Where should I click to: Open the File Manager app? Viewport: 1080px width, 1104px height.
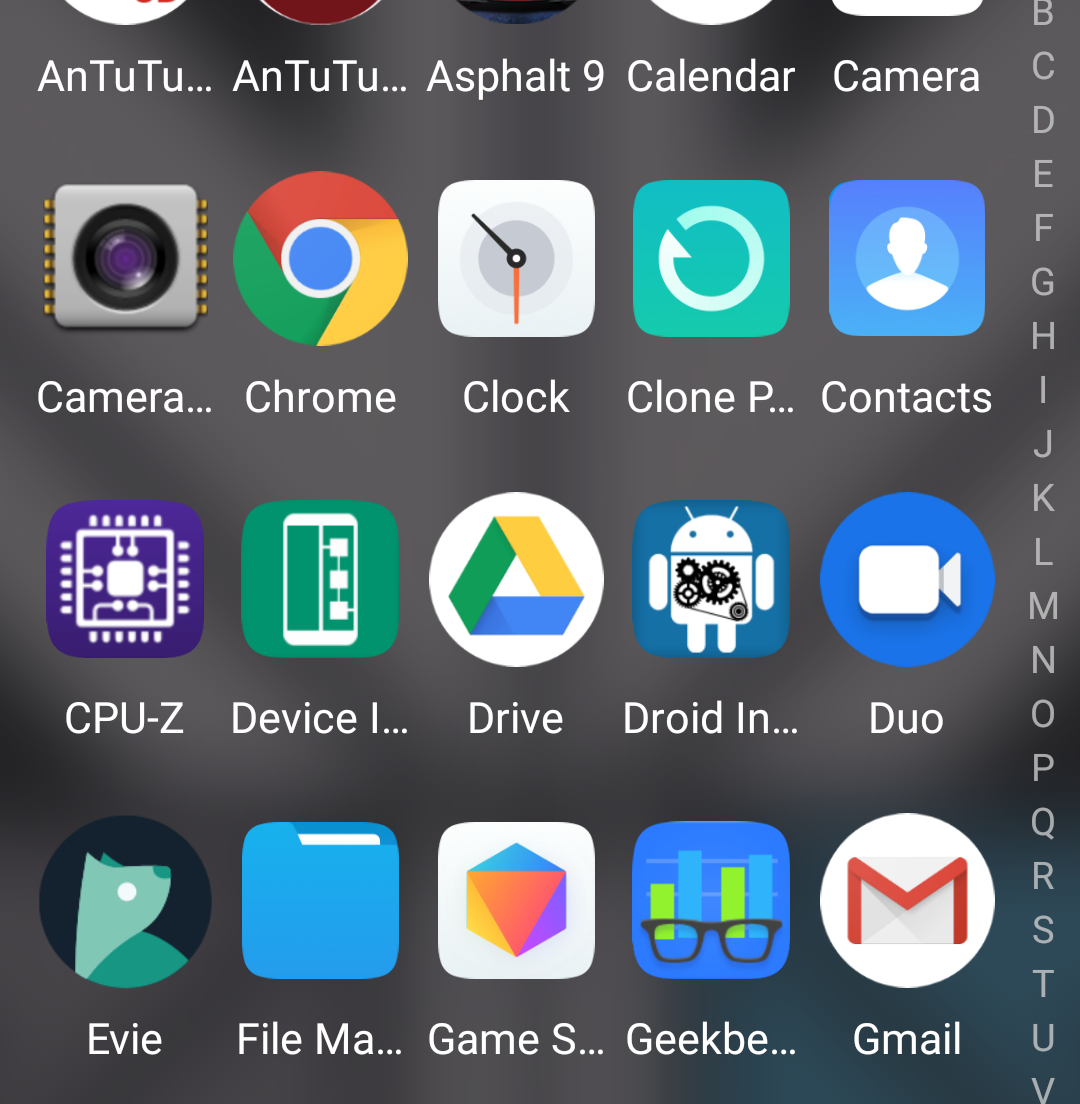point(320,901)
